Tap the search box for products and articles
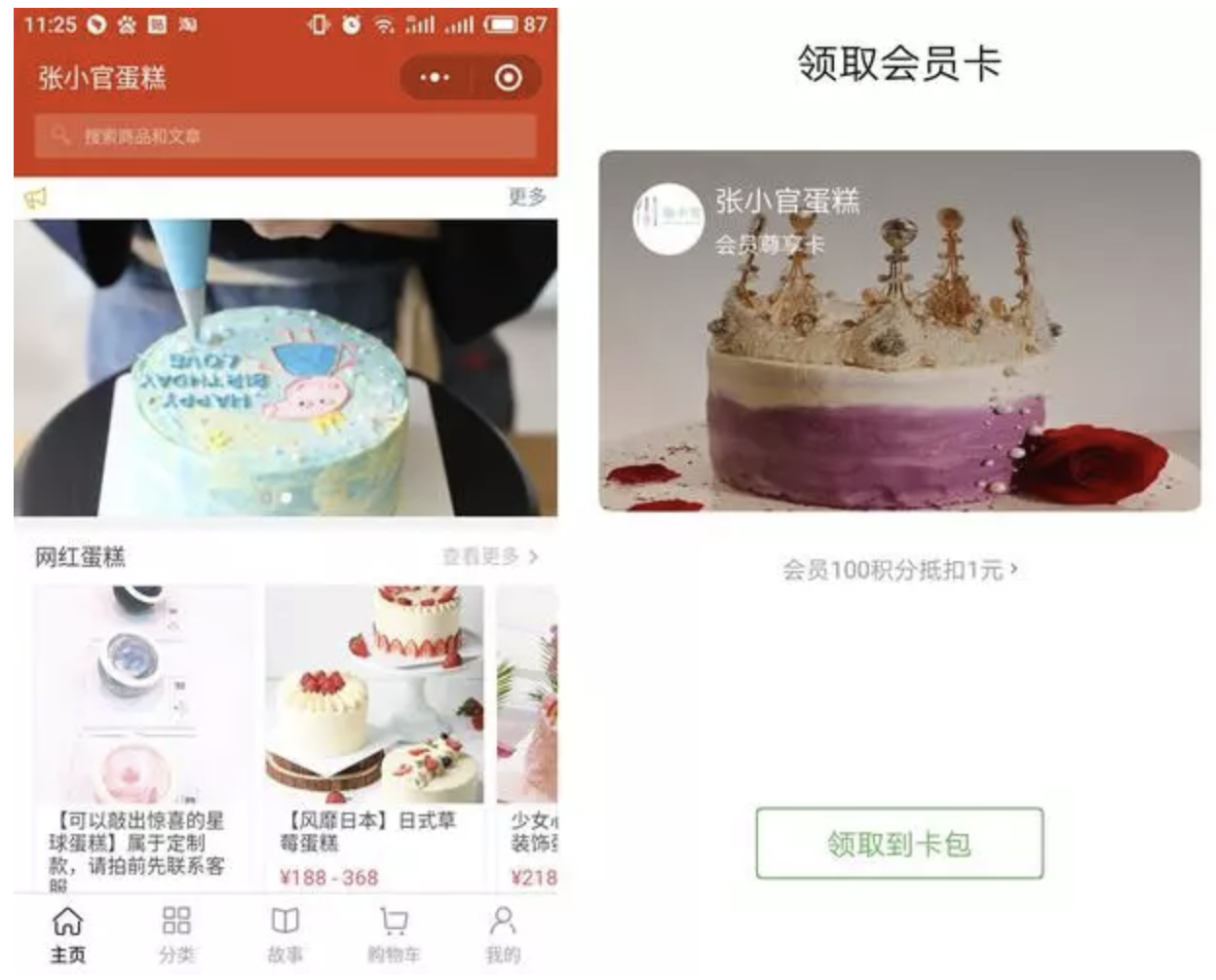The height and width of the screenshot is (980, 1216). [285, 136]
